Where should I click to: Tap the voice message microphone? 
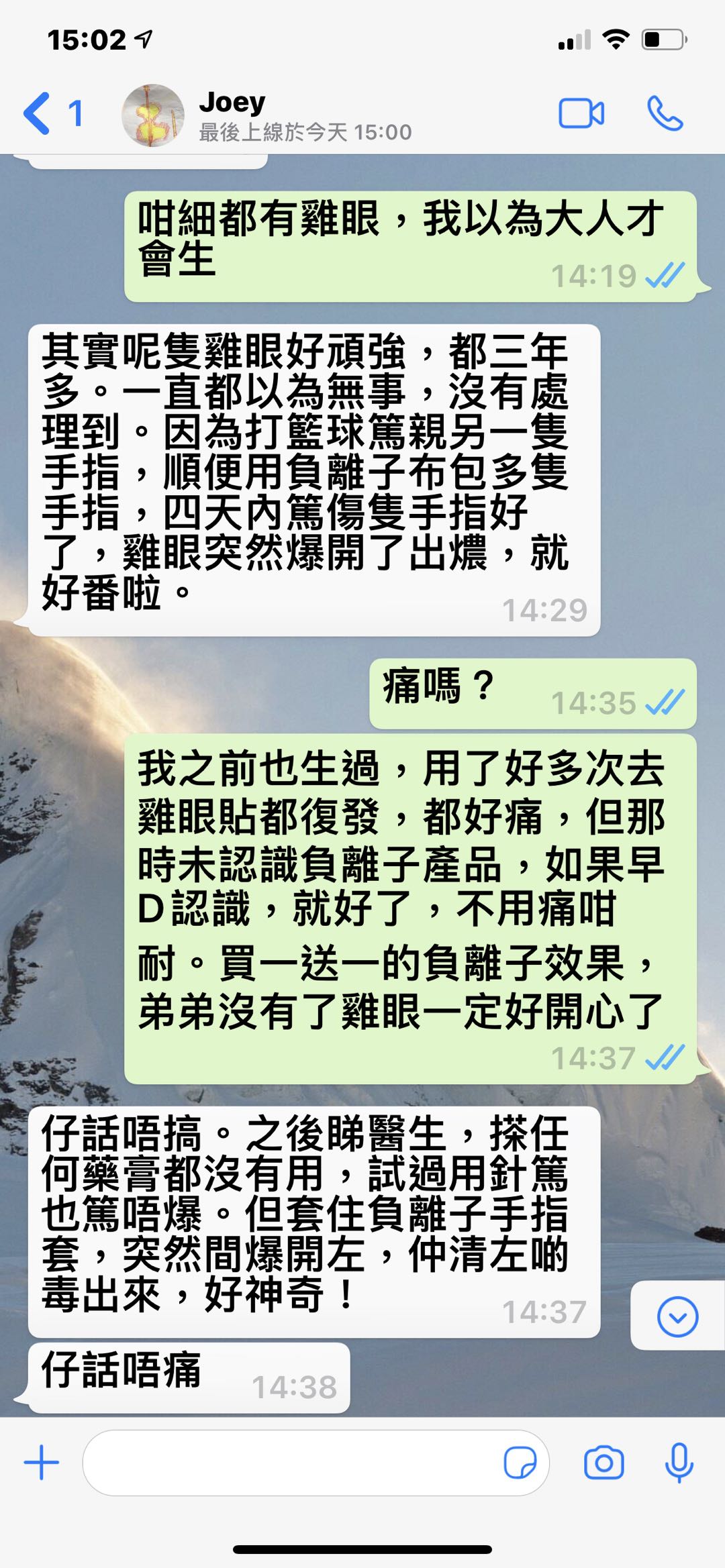pyautogui.click(x=679, y=1463)
